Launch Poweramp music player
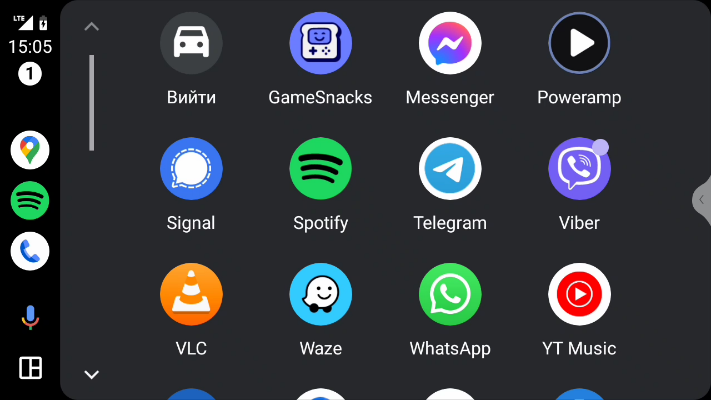This screenshot has width=711, height=400. pos(579,44)
